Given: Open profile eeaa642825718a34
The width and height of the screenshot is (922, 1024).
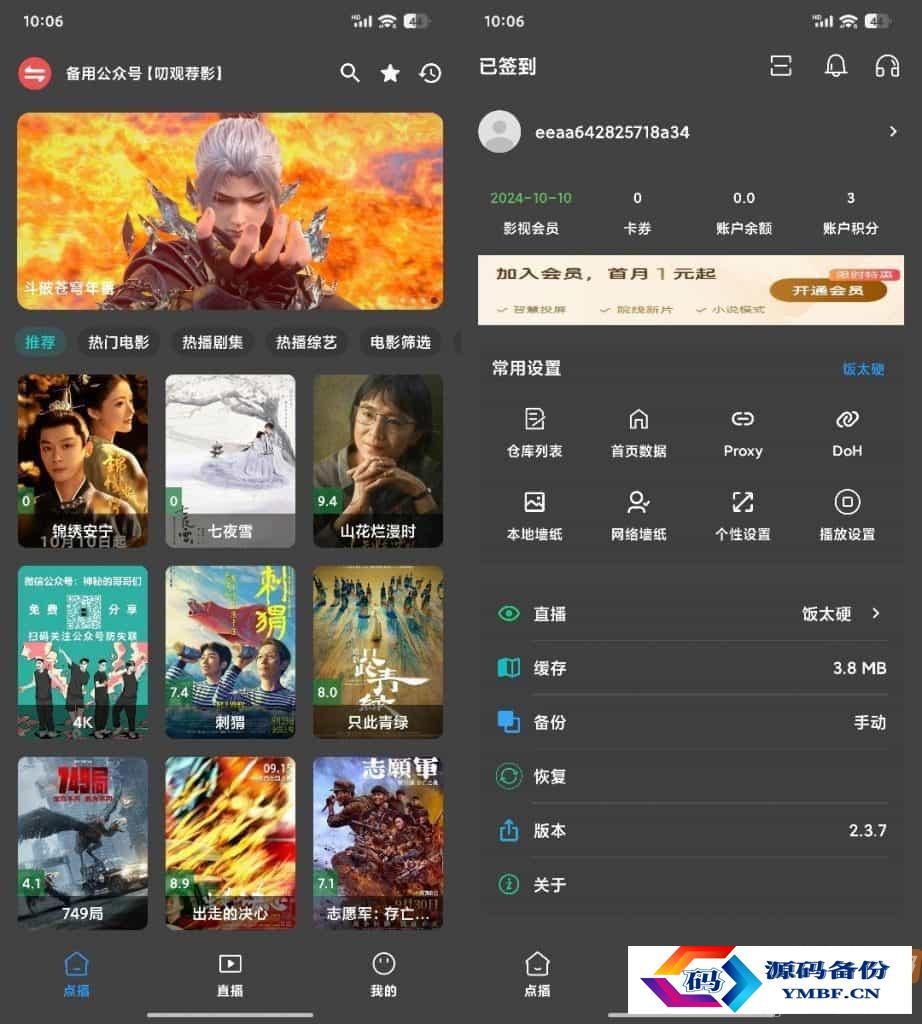Looking at the screenshot, I should point(690,132).
